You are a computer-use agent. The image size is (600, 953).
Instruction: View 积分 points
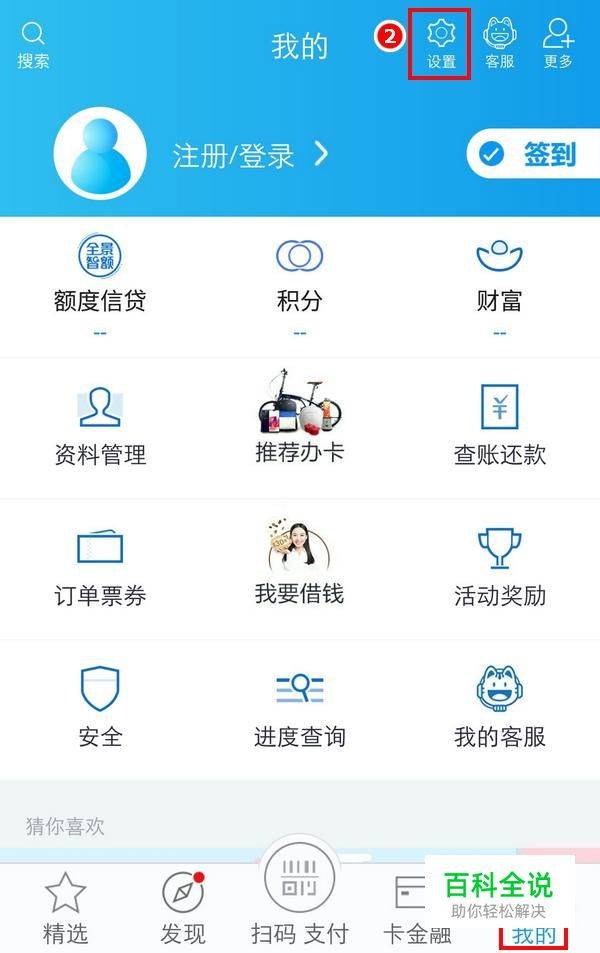(x=299, y=277)
